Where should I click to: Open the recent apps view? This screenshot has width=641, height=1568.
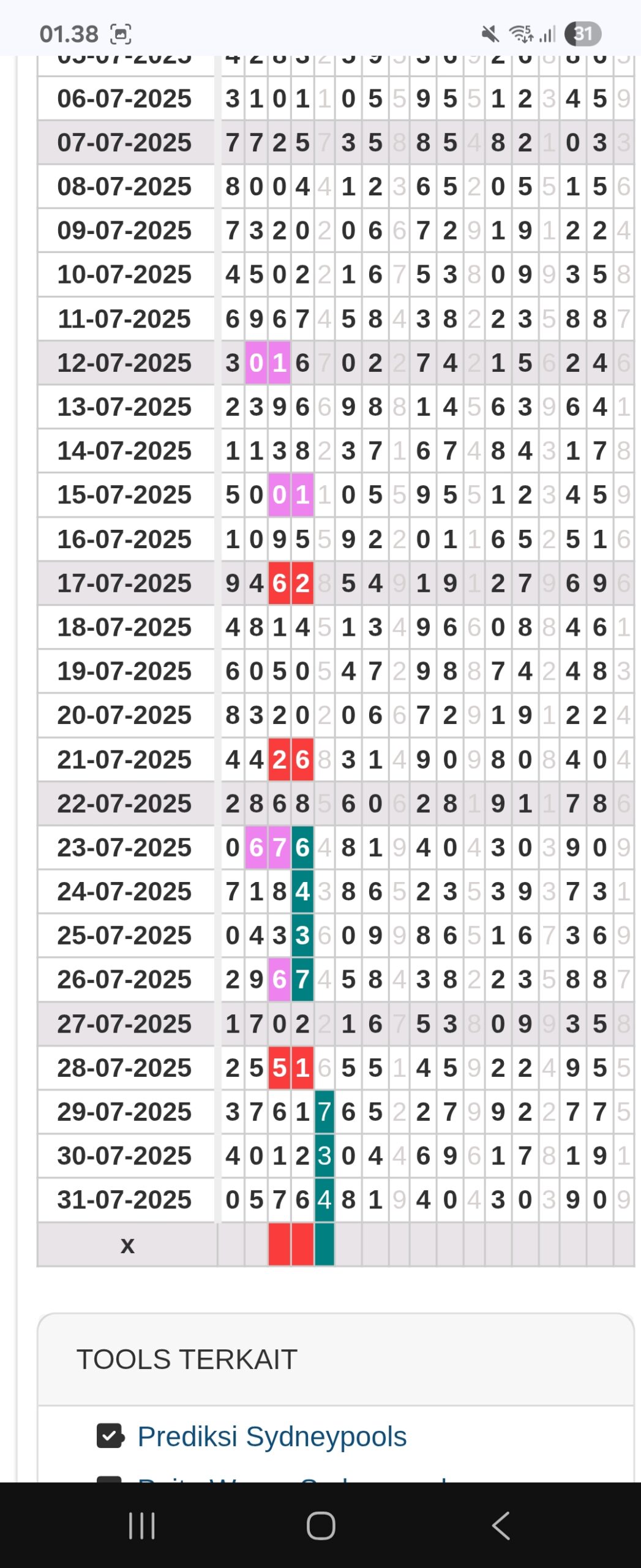click(x=141, y=1525)
